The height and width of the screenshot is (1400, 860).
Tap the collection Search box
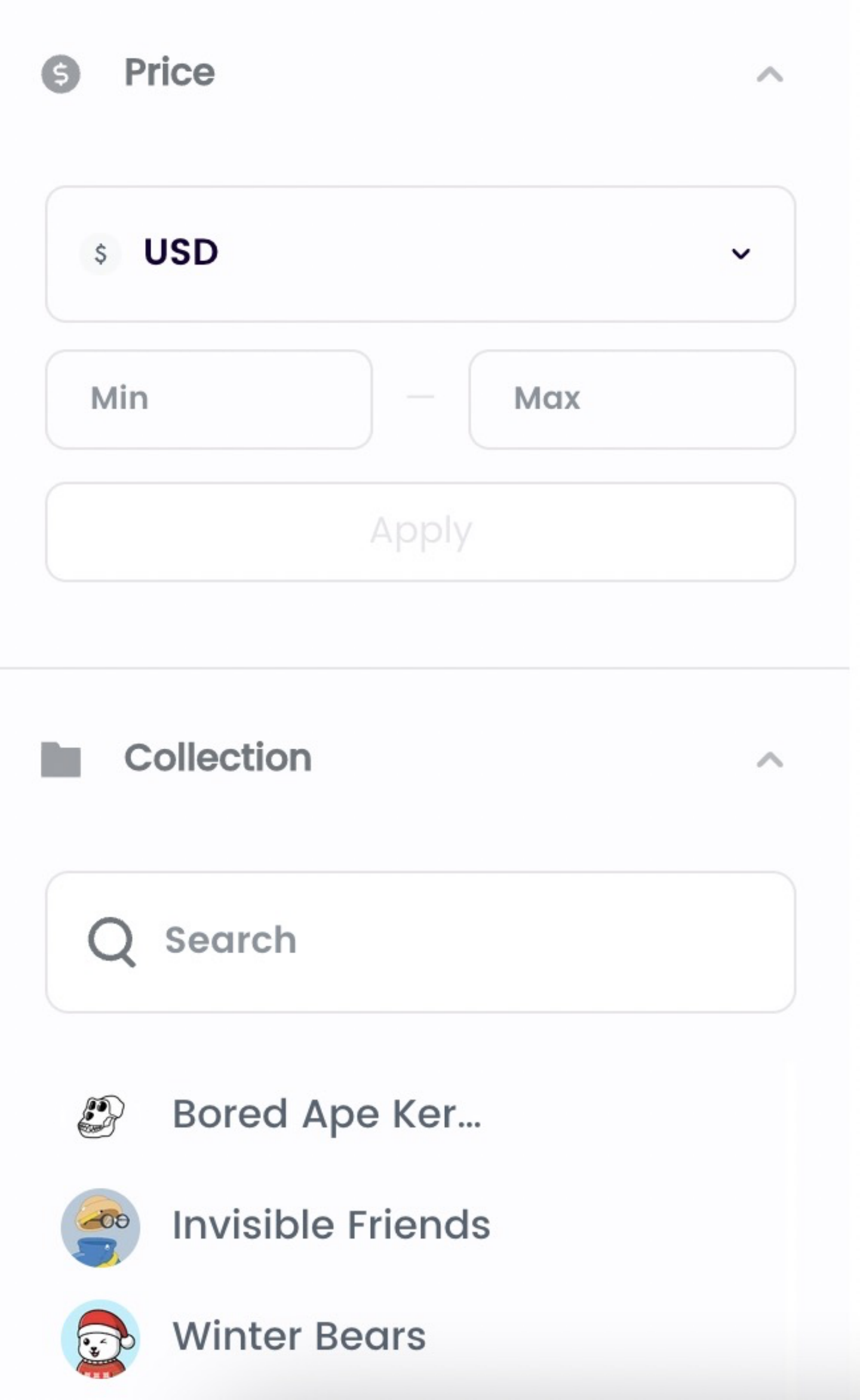pos(420,942)
